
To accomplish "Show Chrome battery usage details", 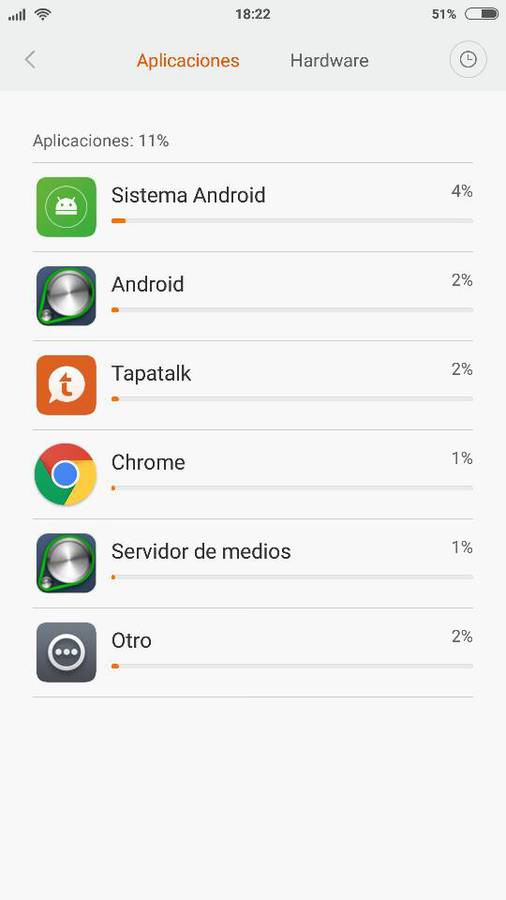I will [253, 474].
